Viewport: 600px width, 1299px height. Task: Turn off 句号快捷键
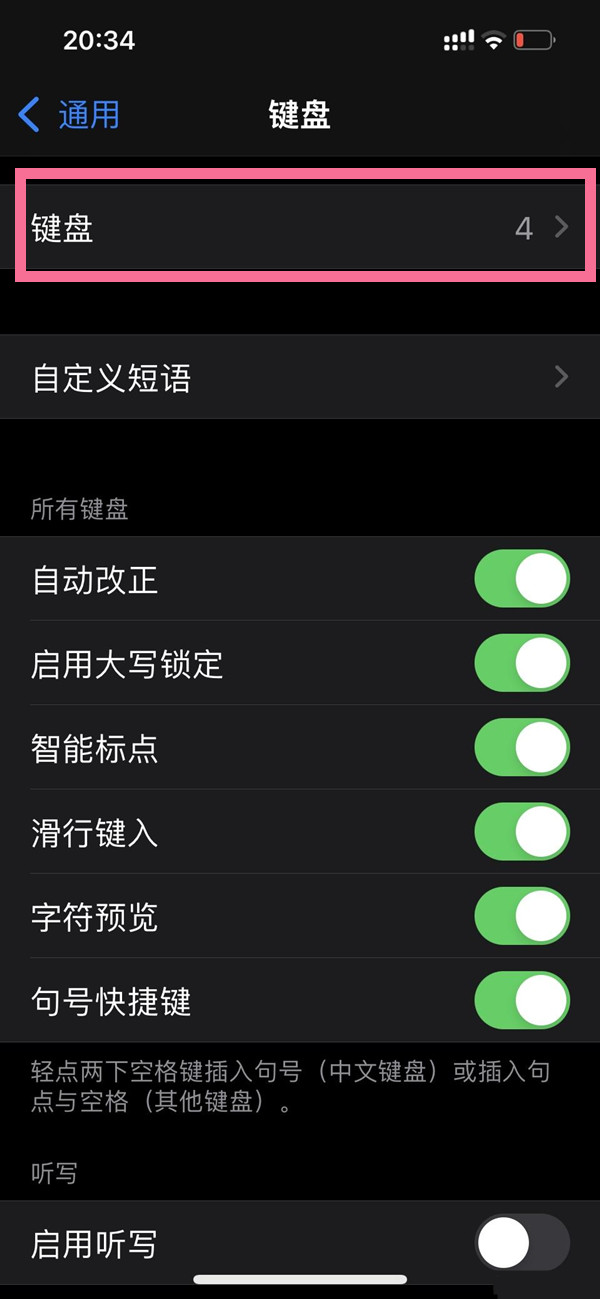pos(522,1000)
